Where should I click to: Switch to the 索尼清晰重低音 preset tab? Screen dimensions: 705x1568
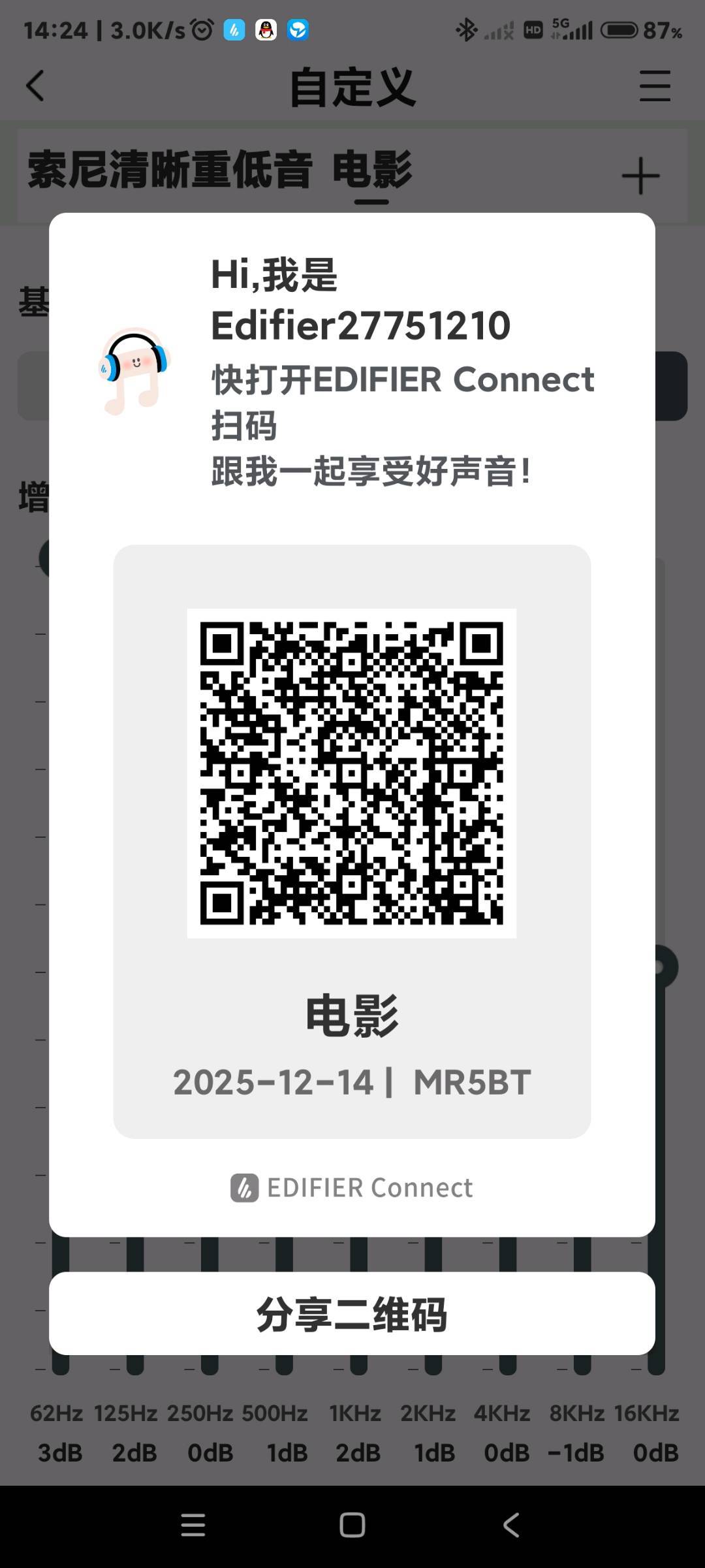(170, 170)
